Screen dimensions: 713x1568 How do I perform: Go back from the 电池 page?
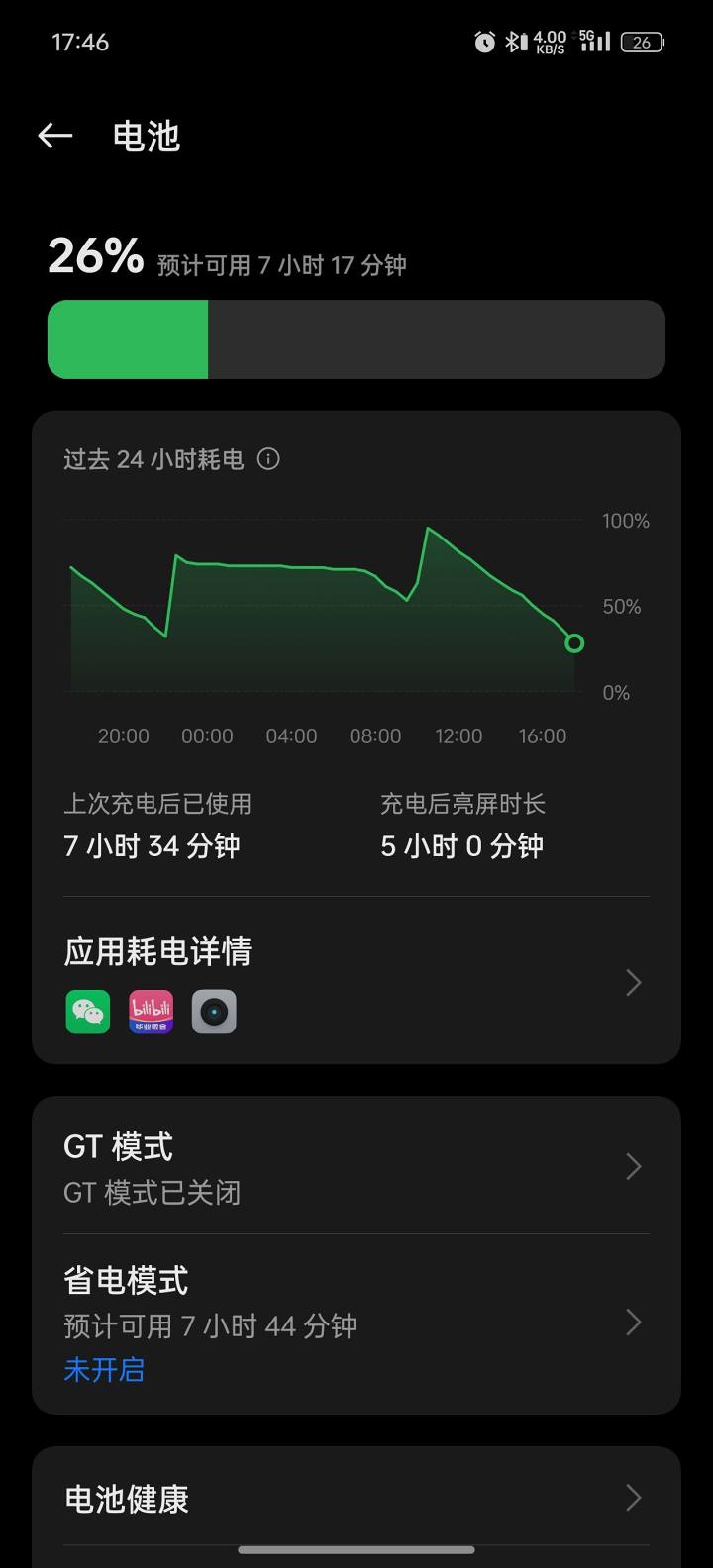pyautogui.click(x=55, y=136)
